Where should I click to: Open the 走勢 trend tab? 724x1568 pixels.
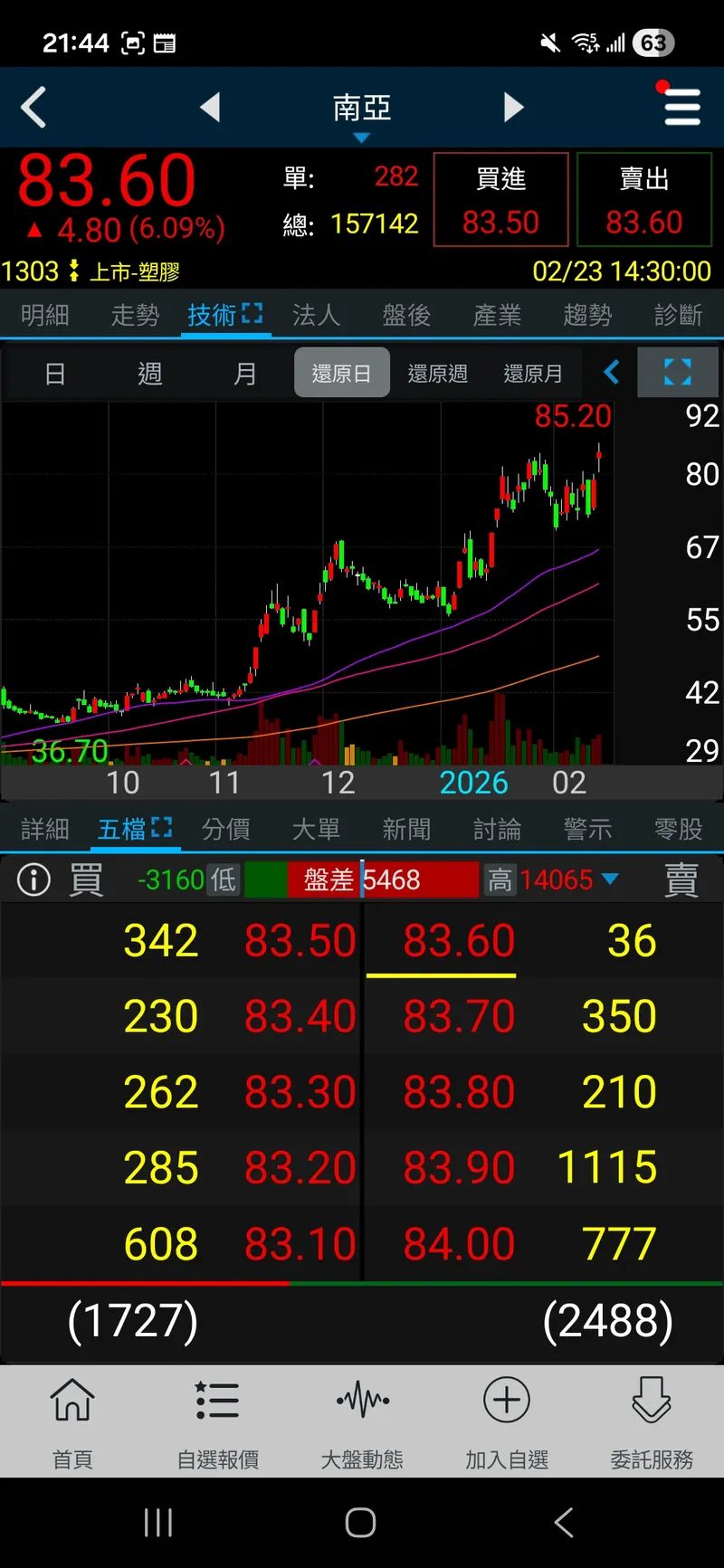135,315
